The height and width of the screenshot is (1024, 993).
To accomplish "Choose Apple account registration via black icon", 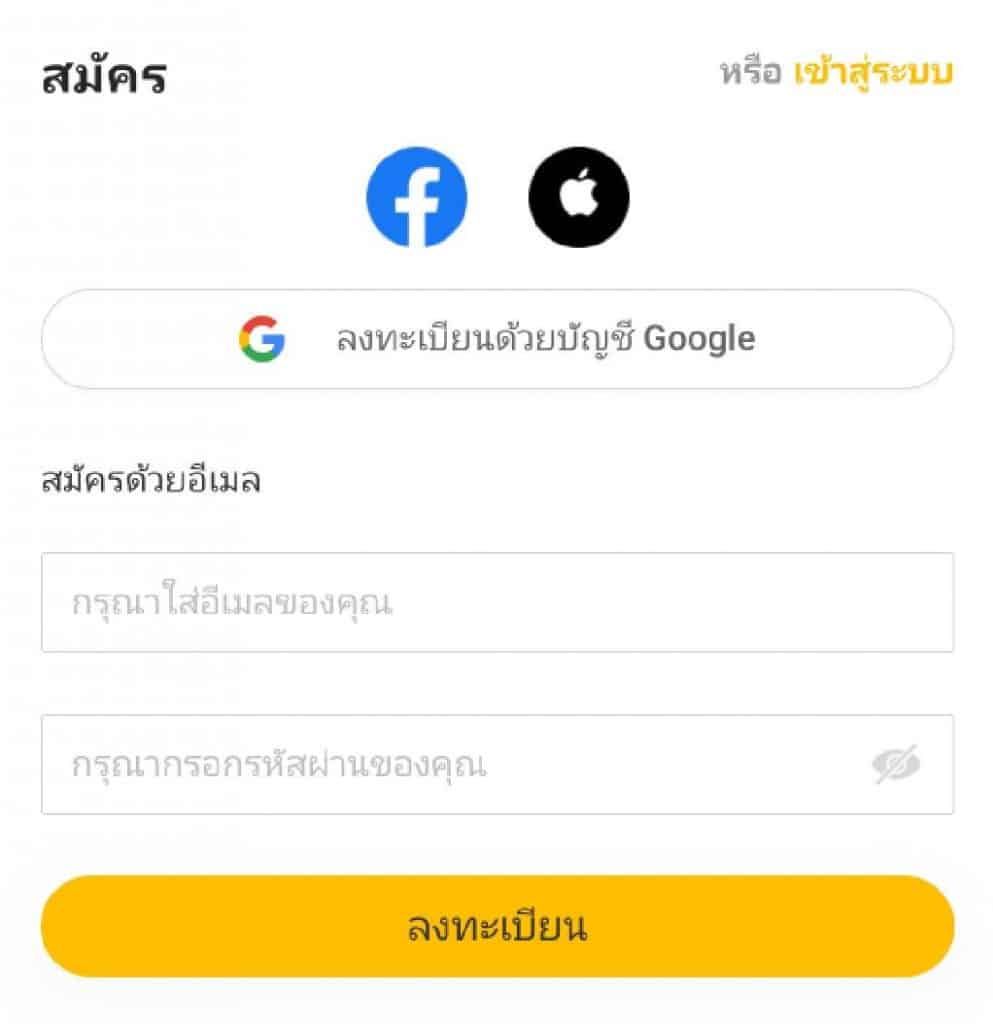I will [x=577, y=196].
